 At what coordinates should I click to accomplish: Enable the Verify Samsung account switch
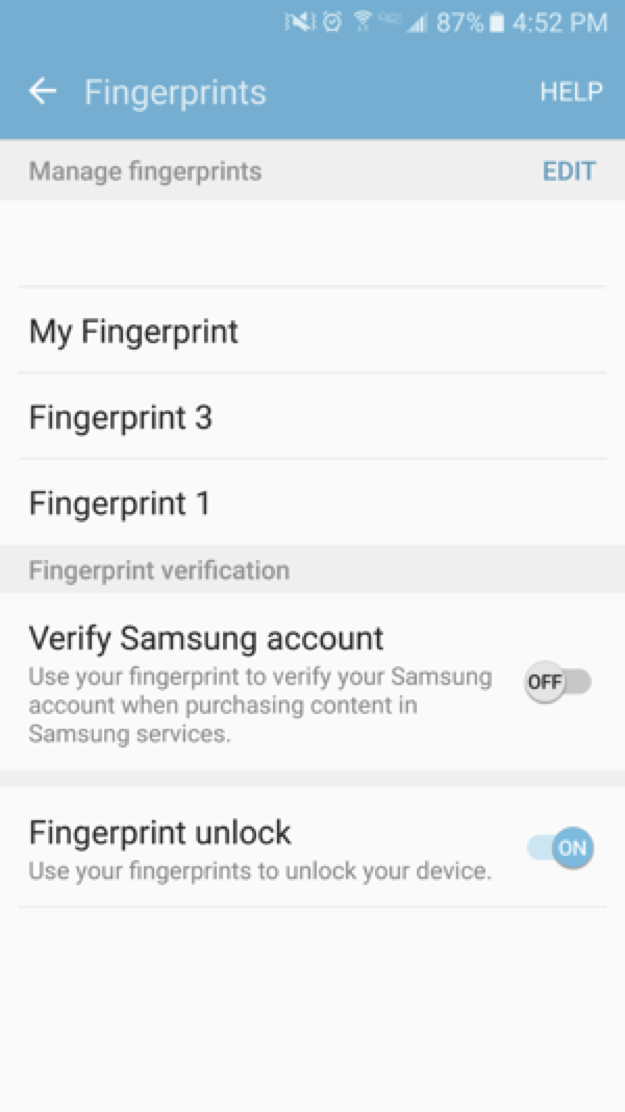pyautogui.click(x=558, y=682)
